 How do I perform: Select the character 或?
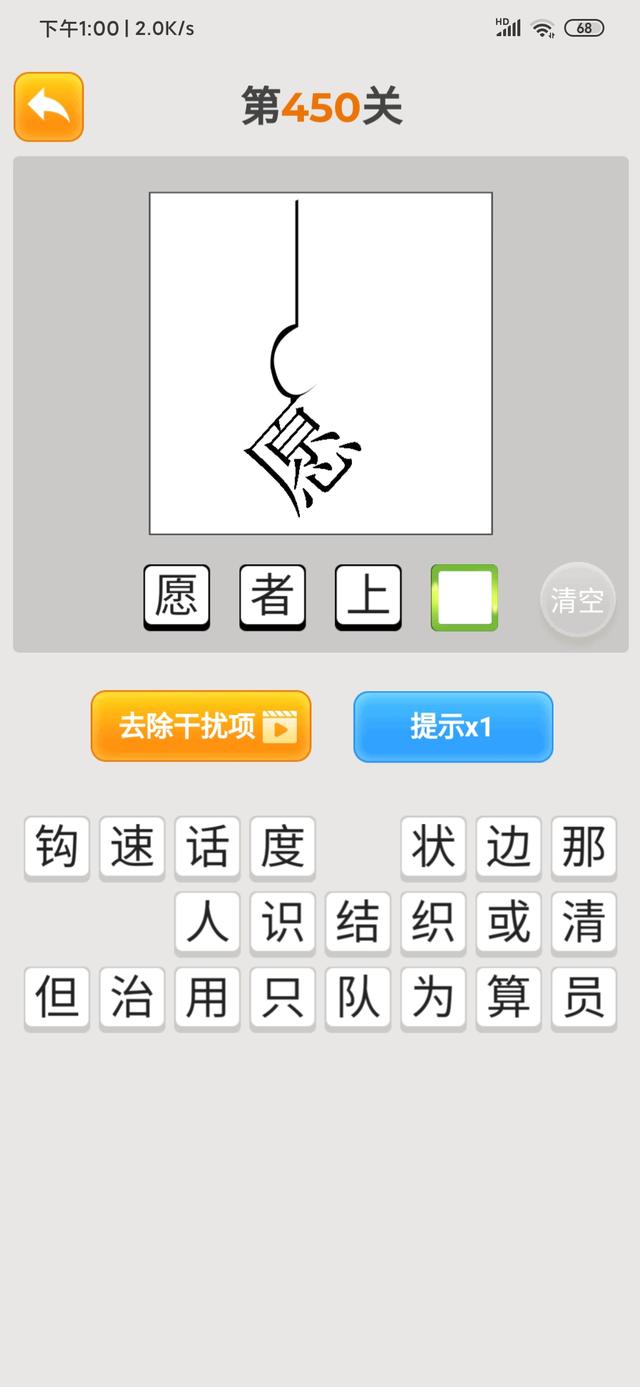pyautogui.click(x=508, y=923)
